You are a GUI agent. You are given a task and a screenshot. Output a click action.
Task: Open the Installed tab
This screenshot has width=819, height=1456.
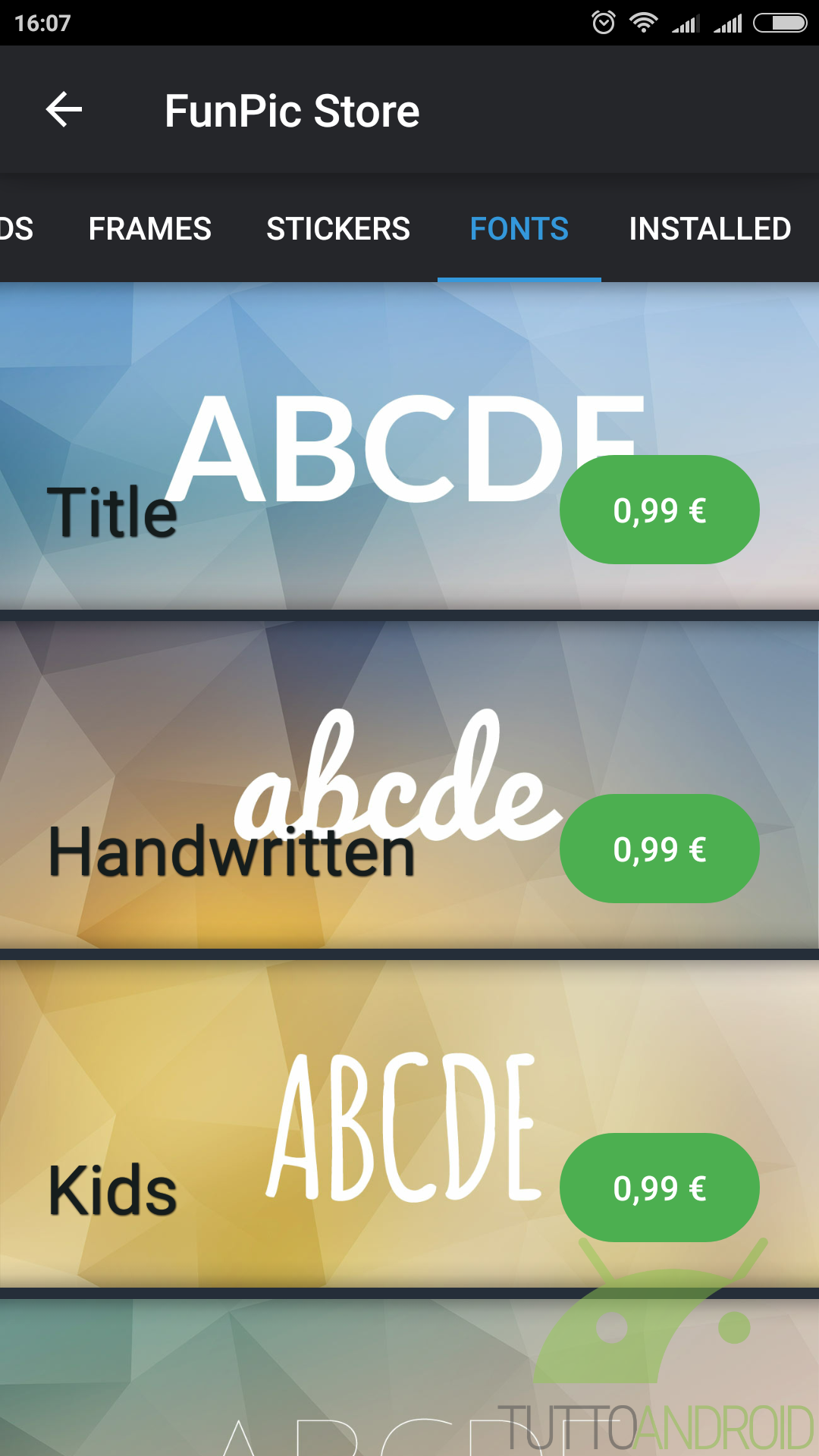coord(710,229)
